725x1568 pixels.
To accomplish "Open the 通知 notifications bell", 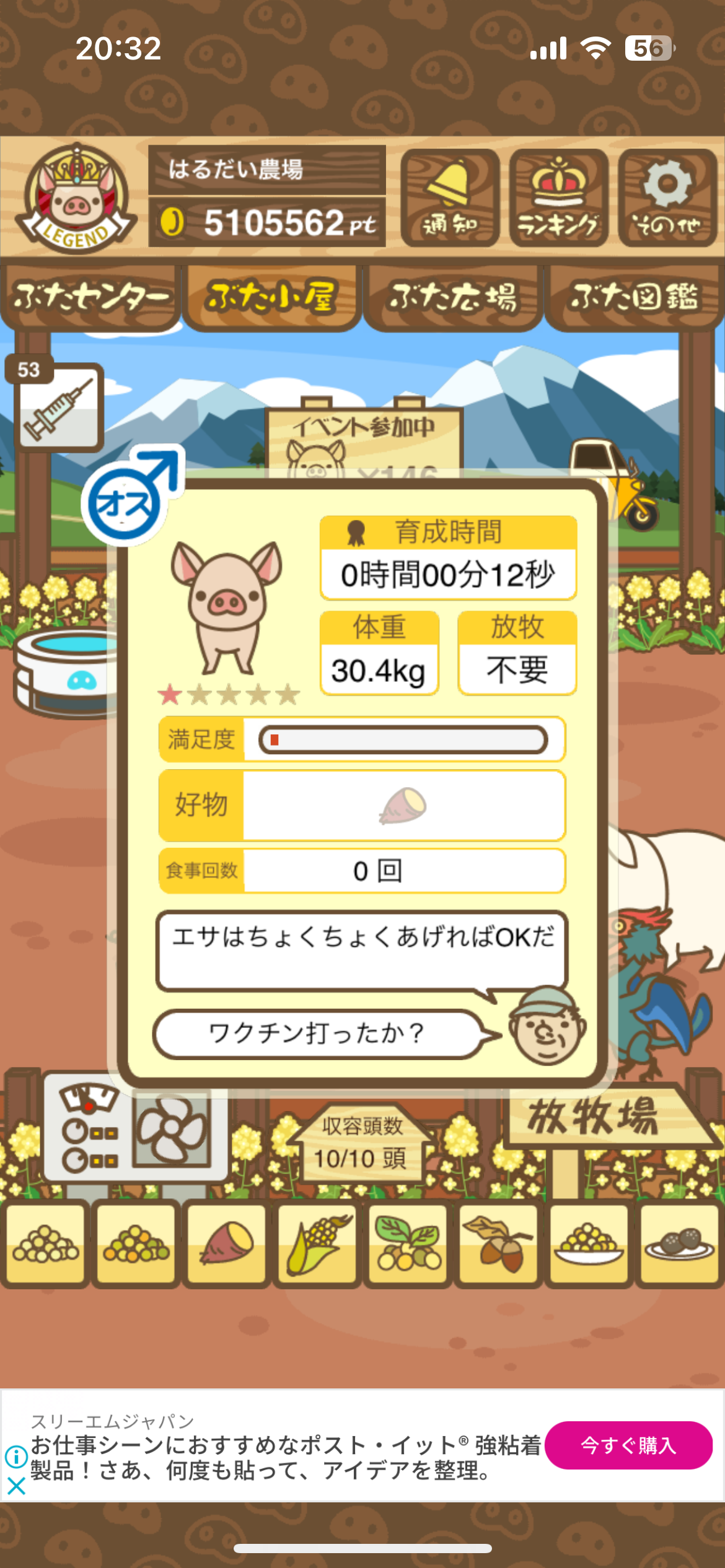I will (x=450, y=198).
